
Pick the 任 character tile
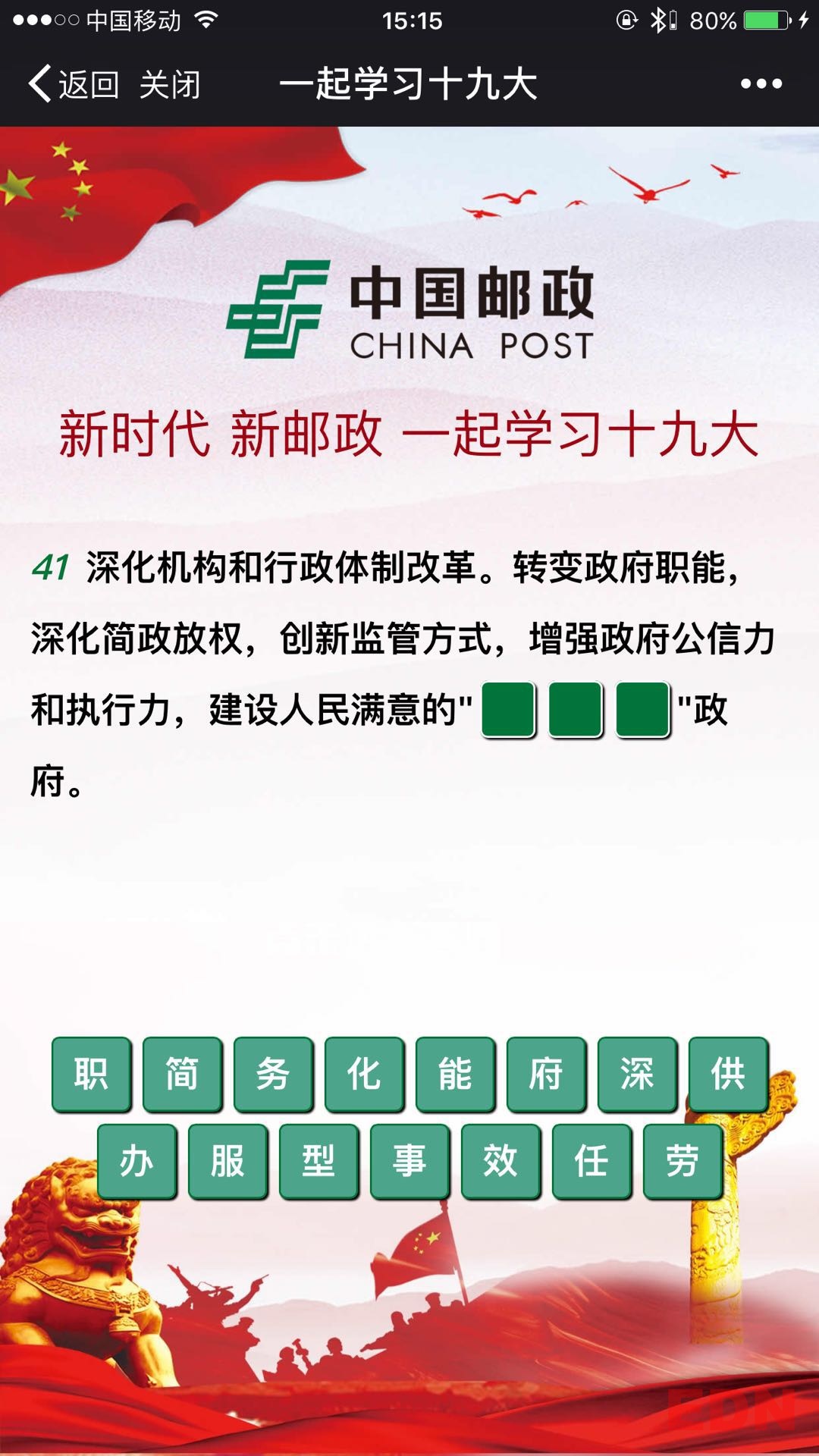click(592, 1161)
